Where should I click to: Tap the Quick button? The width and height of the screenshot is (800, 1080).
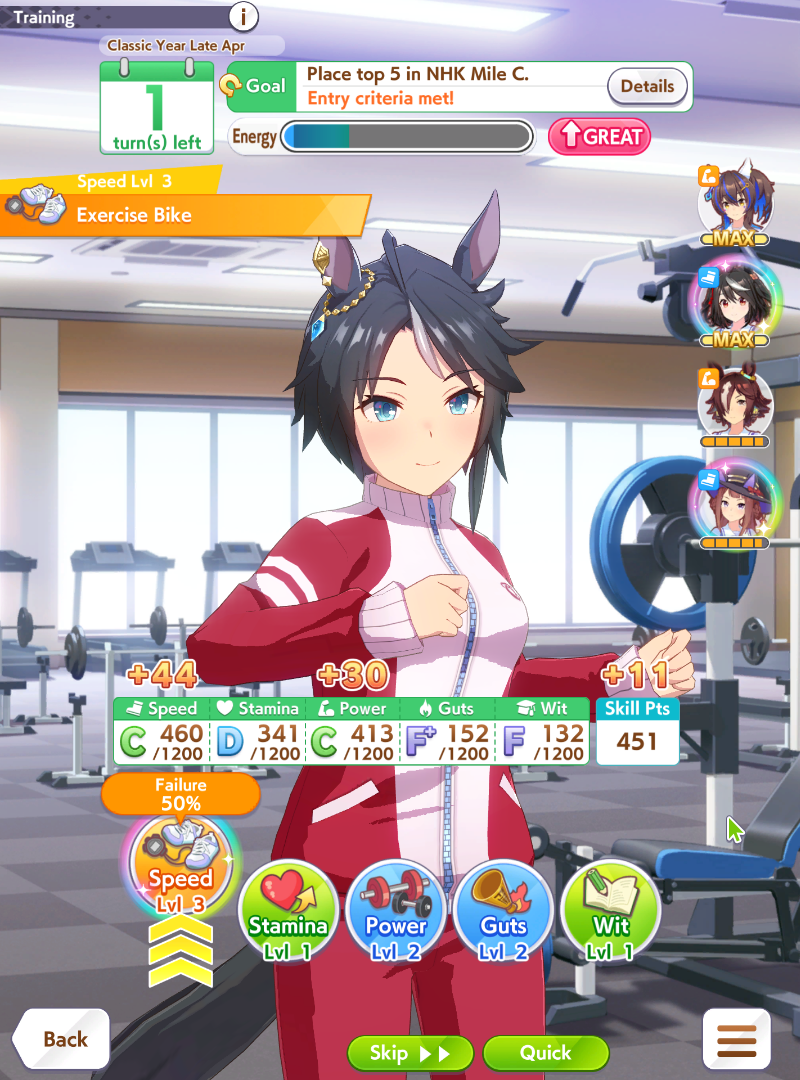[x=545, y=1053]
